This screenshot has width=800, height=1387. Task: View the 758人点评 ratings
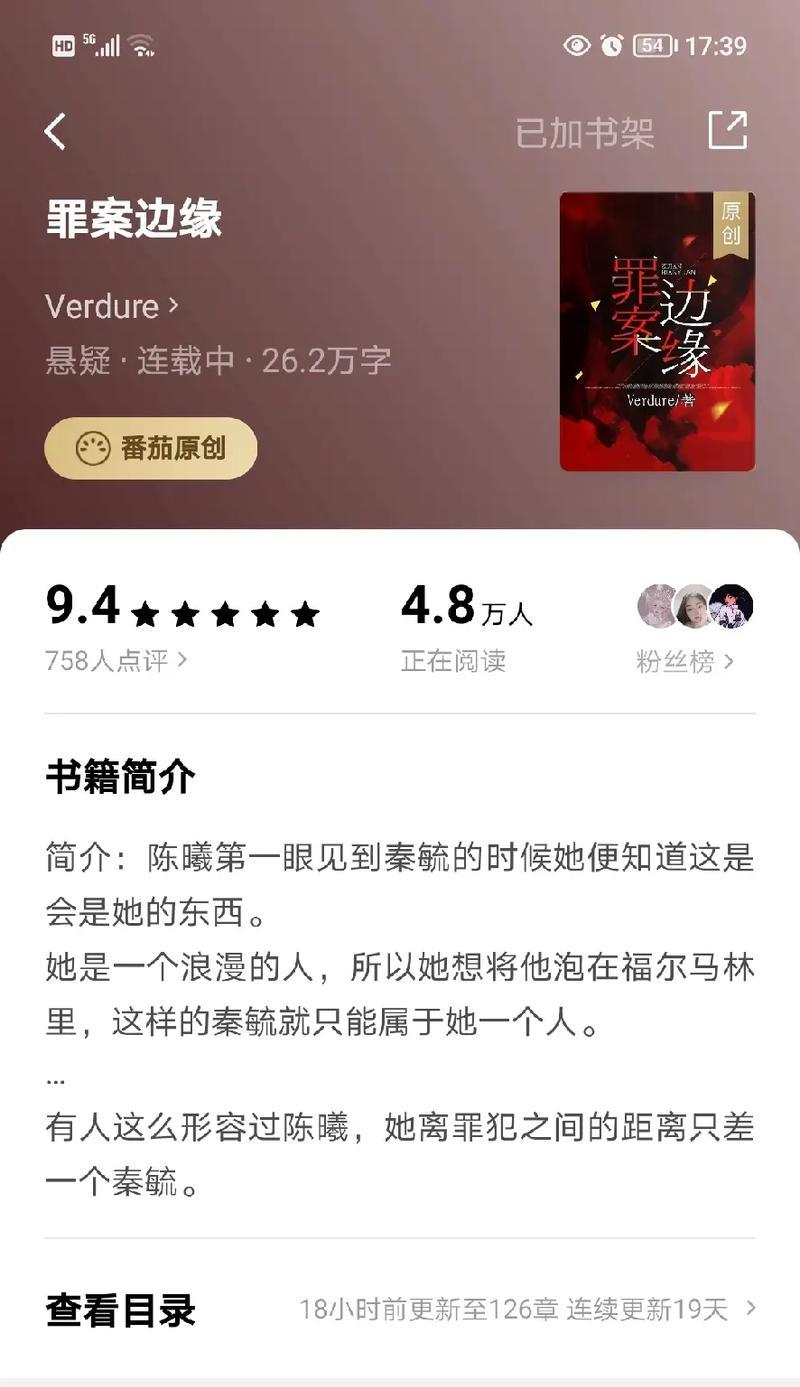(116, 661)
